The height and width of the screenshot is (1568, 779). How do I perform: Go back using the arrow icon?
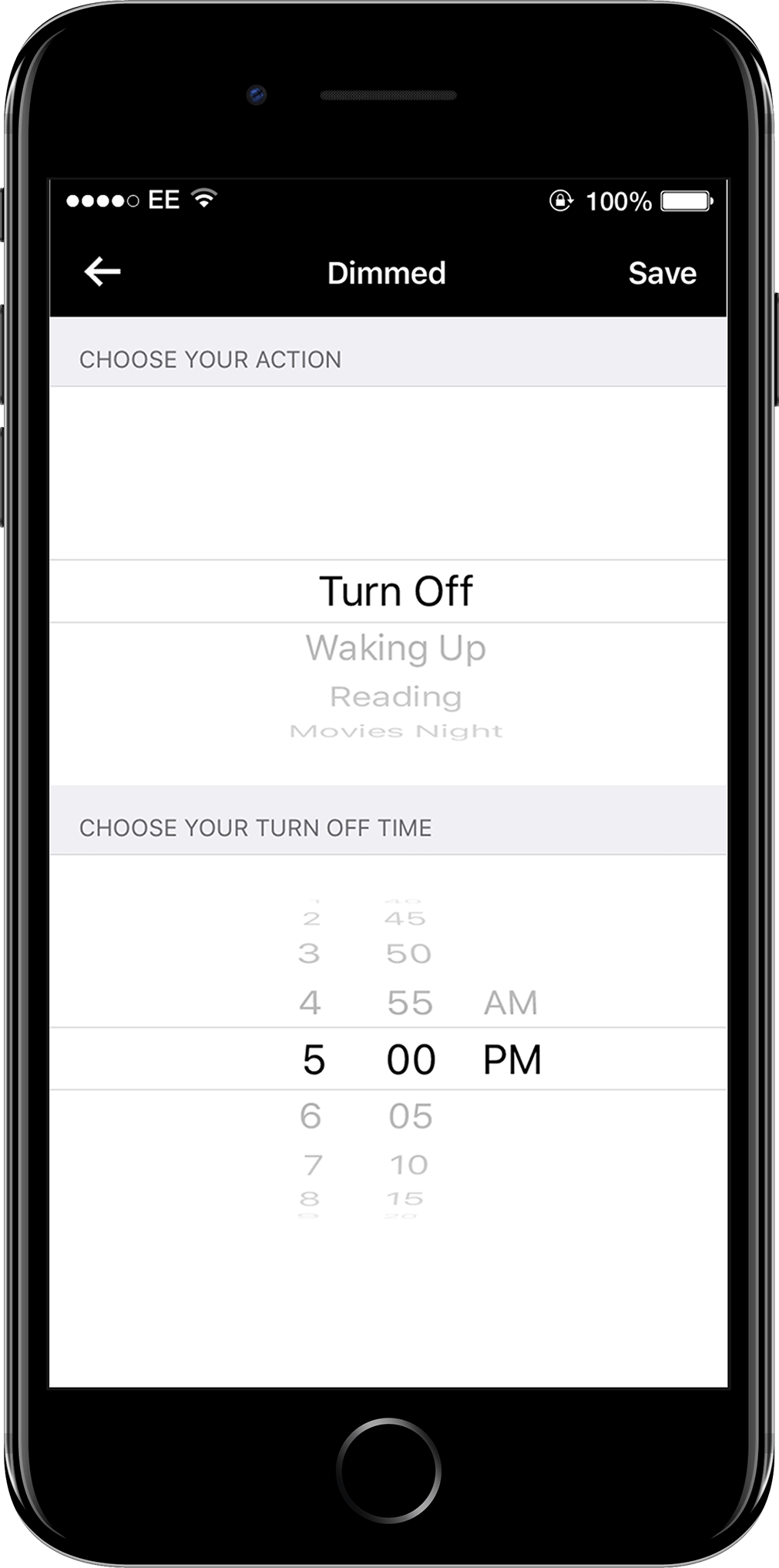point(102,272)
